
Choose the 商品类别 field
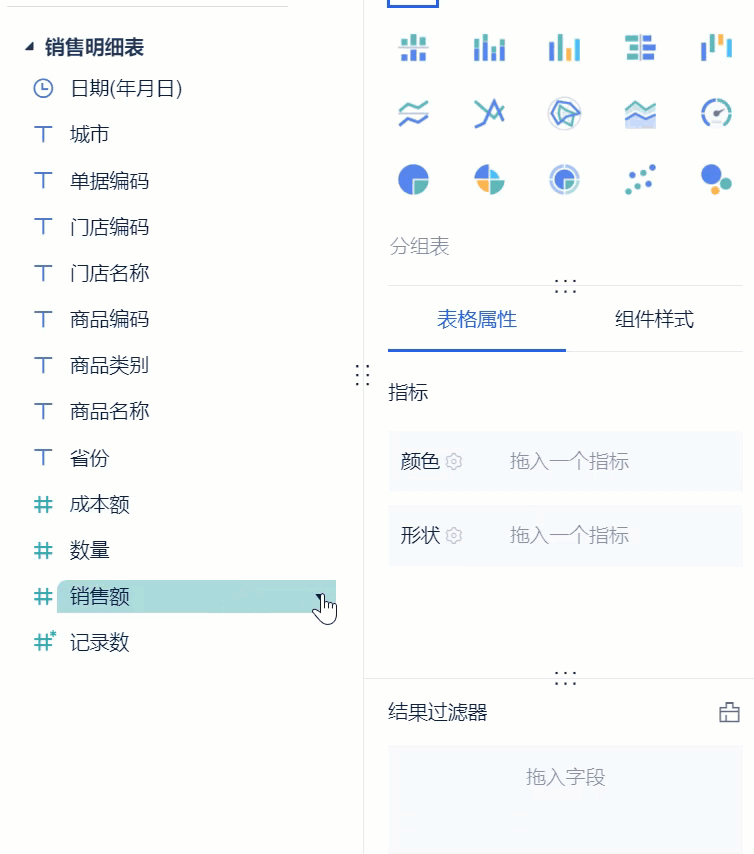click(109, 365)
